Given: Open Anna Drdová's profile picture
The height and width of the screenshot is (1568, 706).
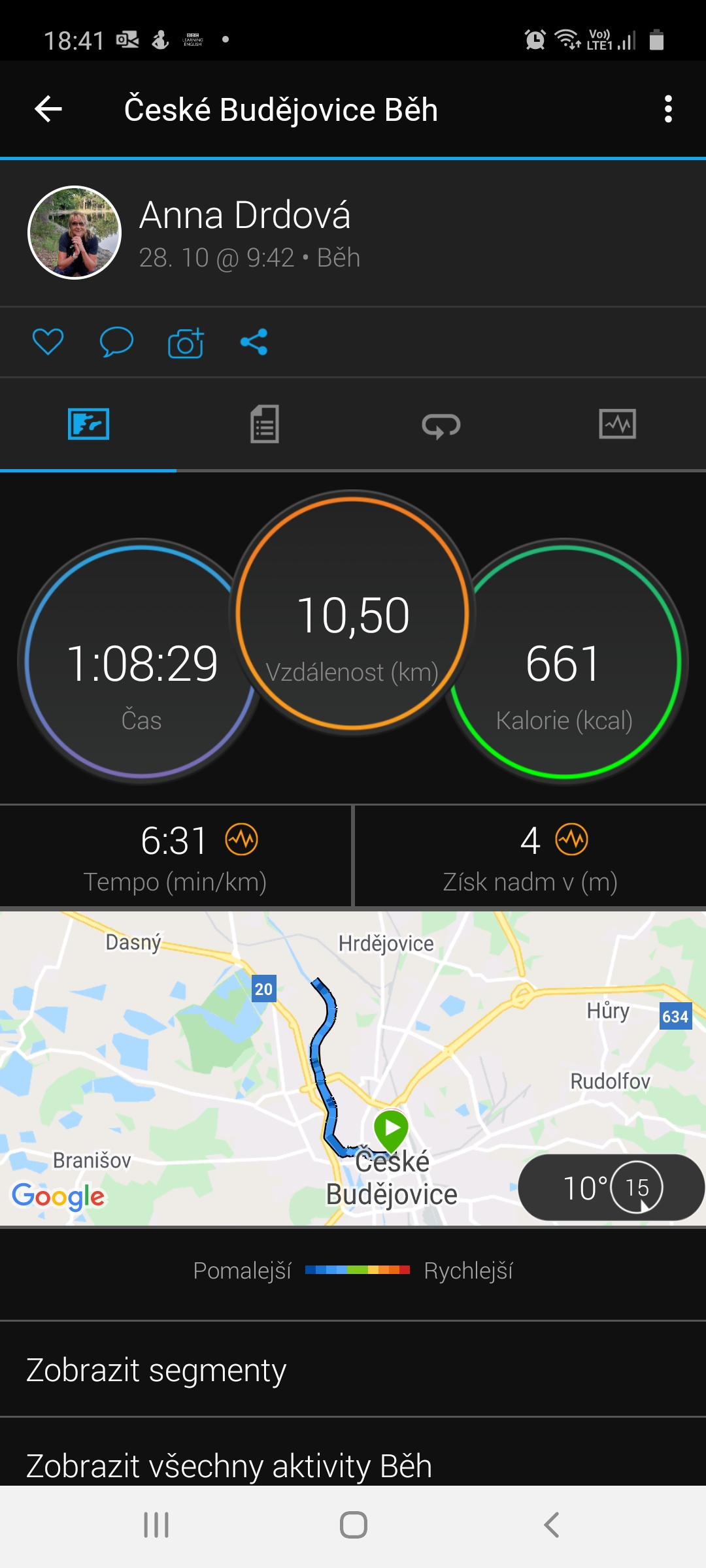Looking at the screenshot, I should pos(75,233).
